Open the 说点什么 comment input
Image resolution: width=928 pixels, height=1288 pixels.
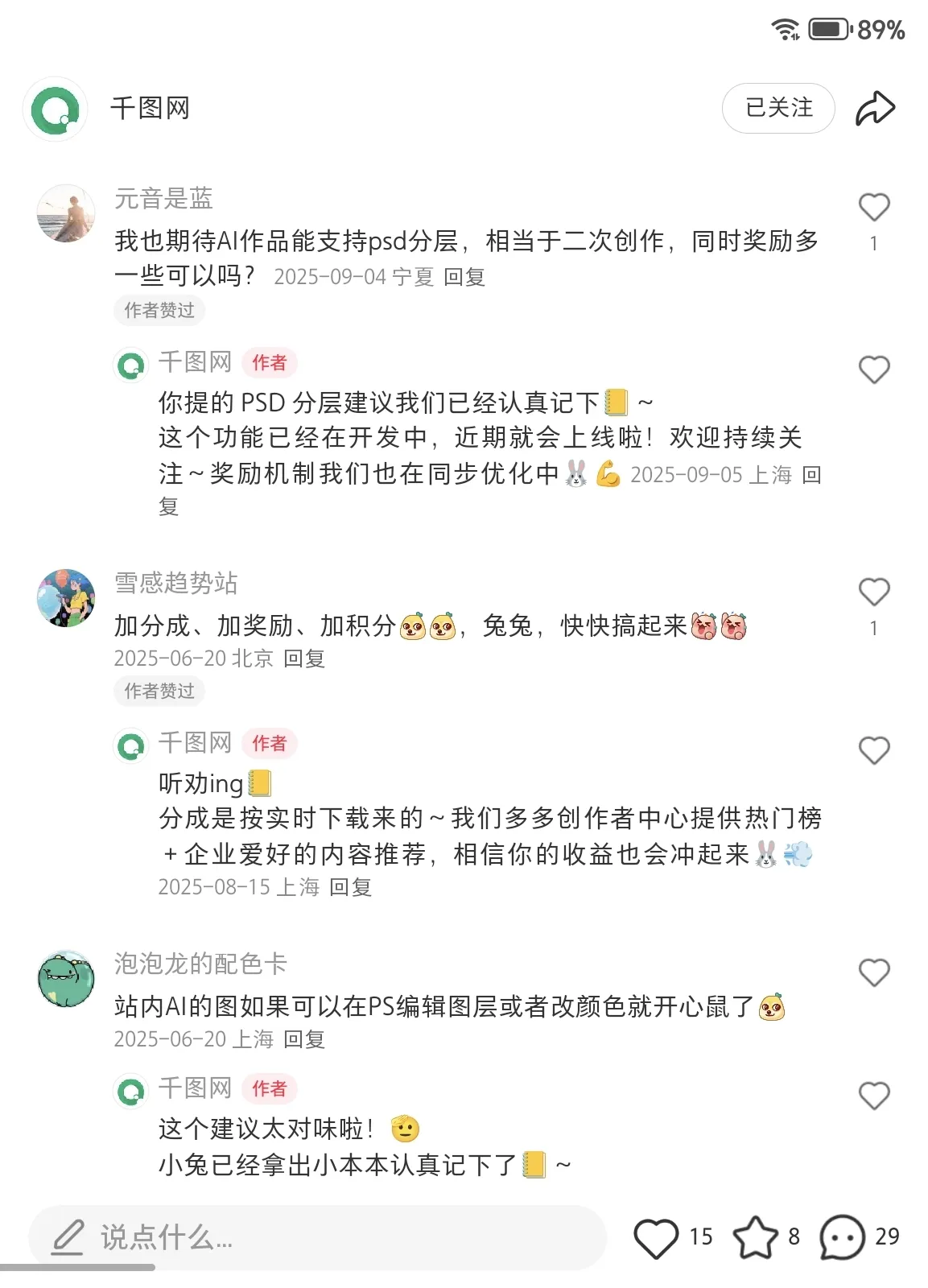point(317,1237)
